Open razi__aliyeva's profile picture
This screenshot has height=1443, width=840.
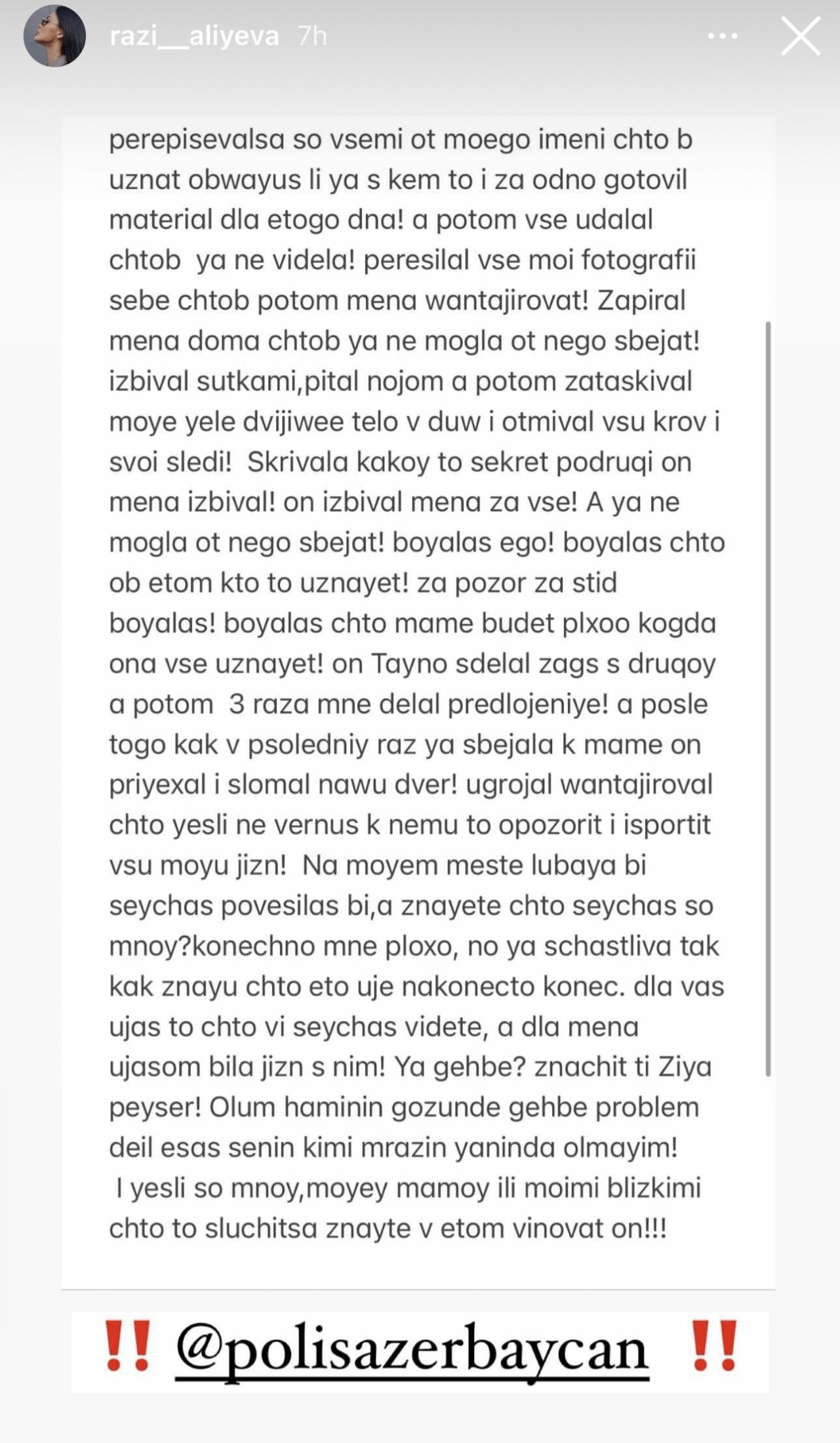pyautogui.click(x=54, y=36)
